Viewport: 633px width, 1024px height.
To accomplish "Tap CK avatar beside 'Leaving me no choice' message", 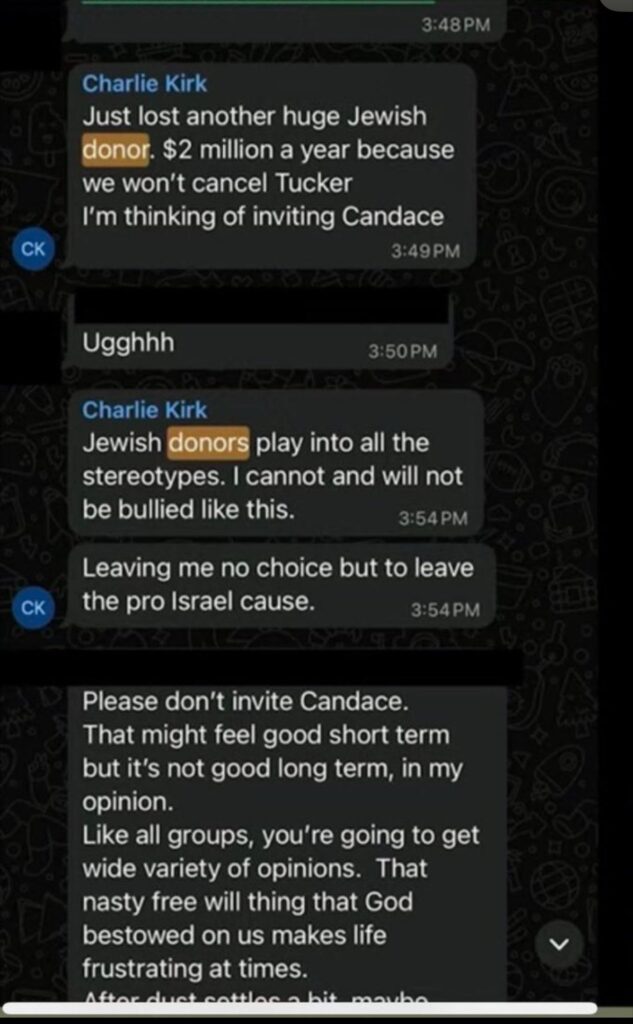I will coord(33,608).
